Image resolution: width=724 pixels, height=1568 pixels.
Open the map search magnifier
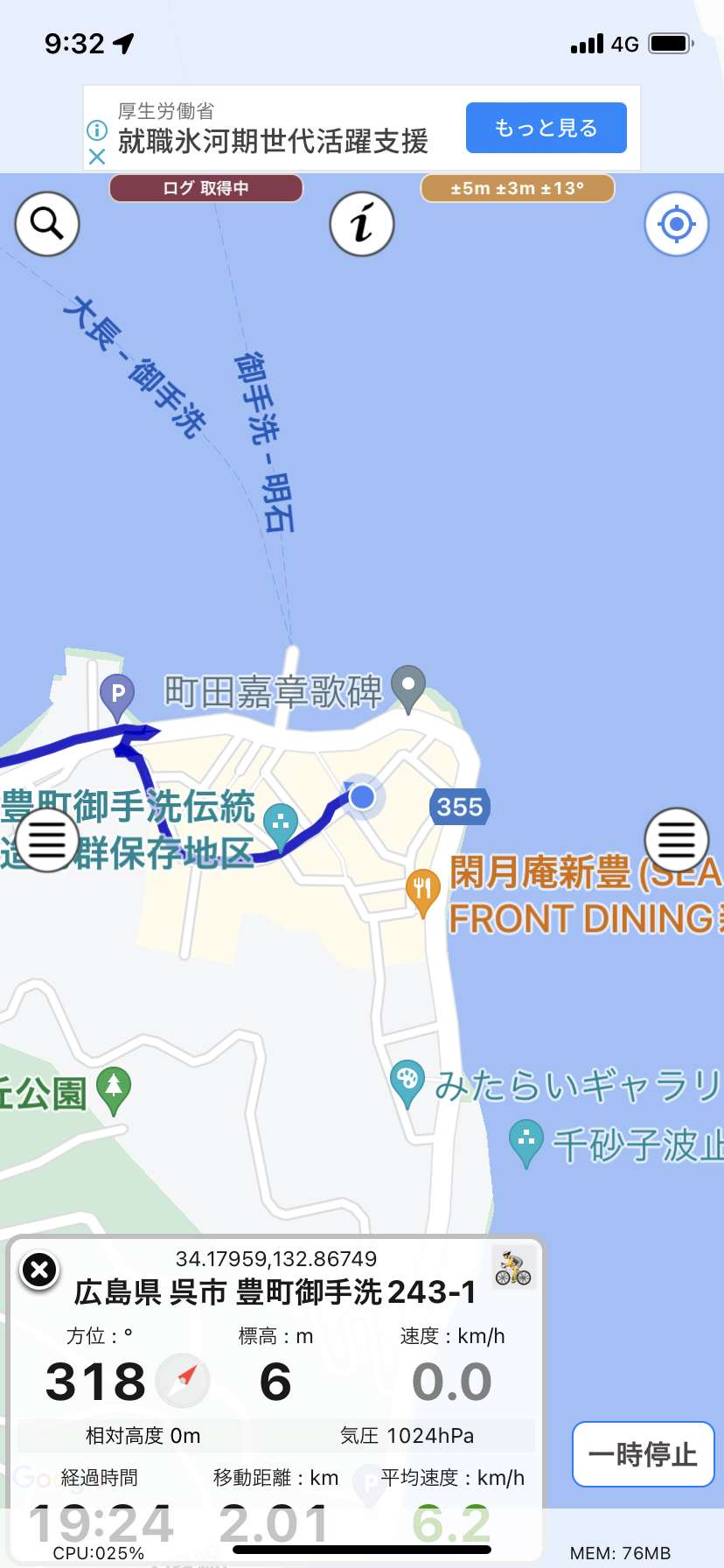47,224
